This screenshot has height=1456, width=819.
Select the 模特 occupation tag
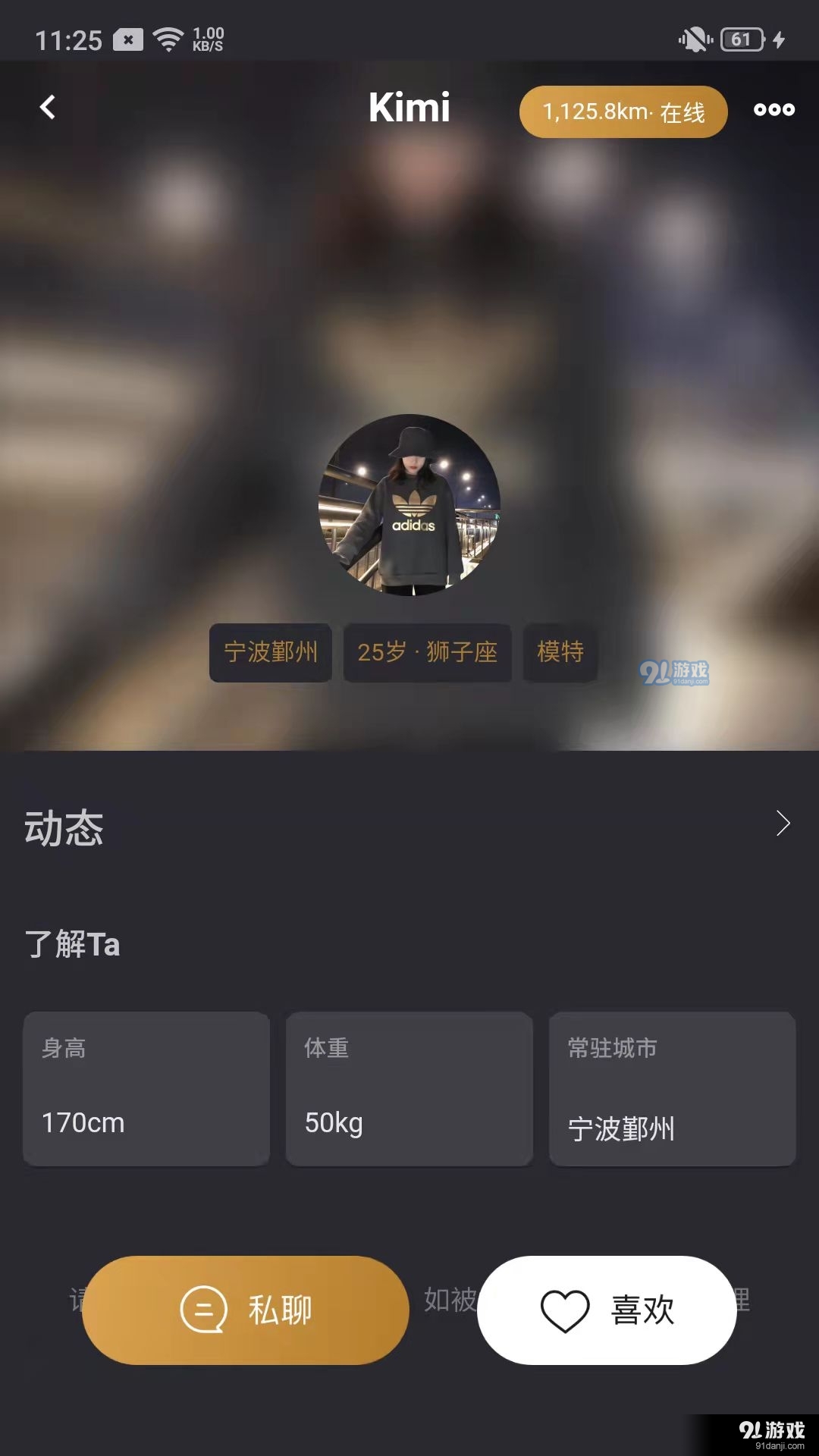[x=560, y=653]
